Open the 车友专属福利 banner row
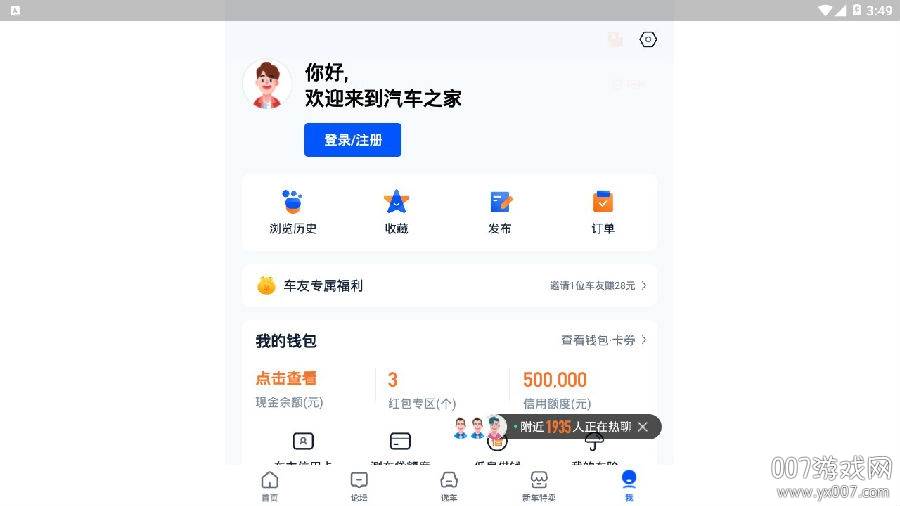The image size is (900, 506). [x=449, y=286]
